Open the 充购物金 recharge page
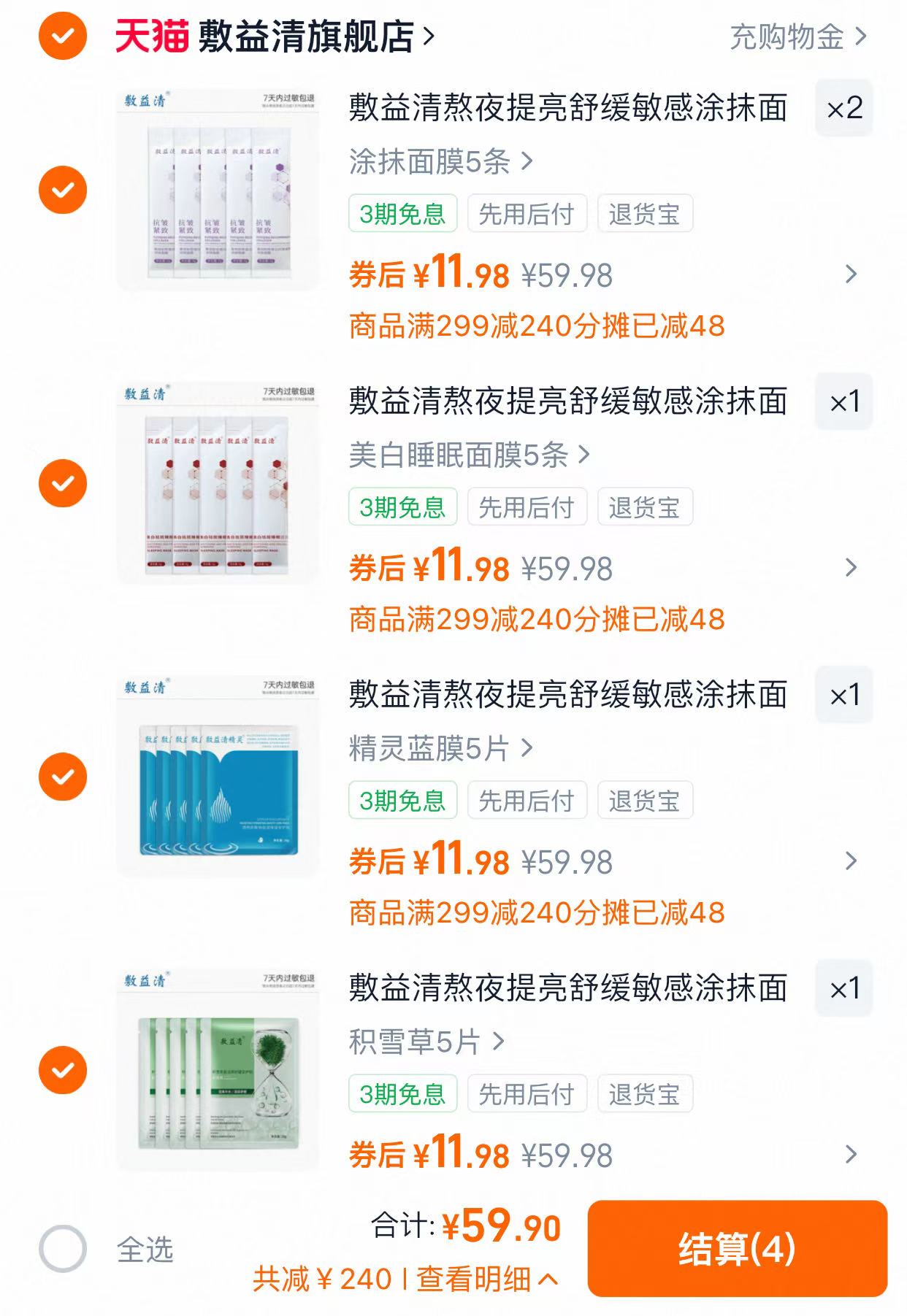 point(787,36)
